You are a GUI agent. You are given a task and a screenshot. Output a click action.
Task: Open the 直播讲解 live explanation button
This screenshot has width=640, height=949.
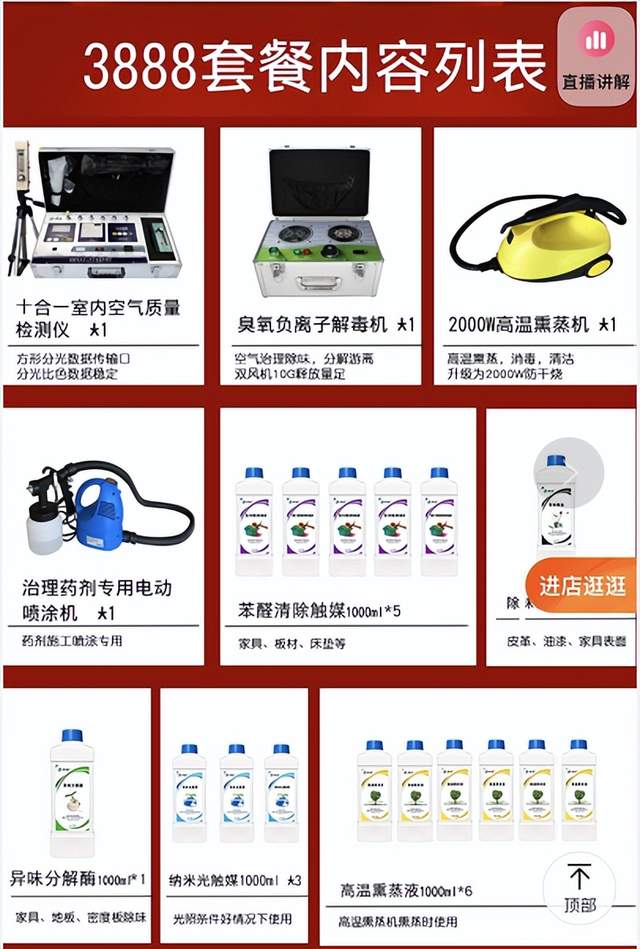(596, 56)
